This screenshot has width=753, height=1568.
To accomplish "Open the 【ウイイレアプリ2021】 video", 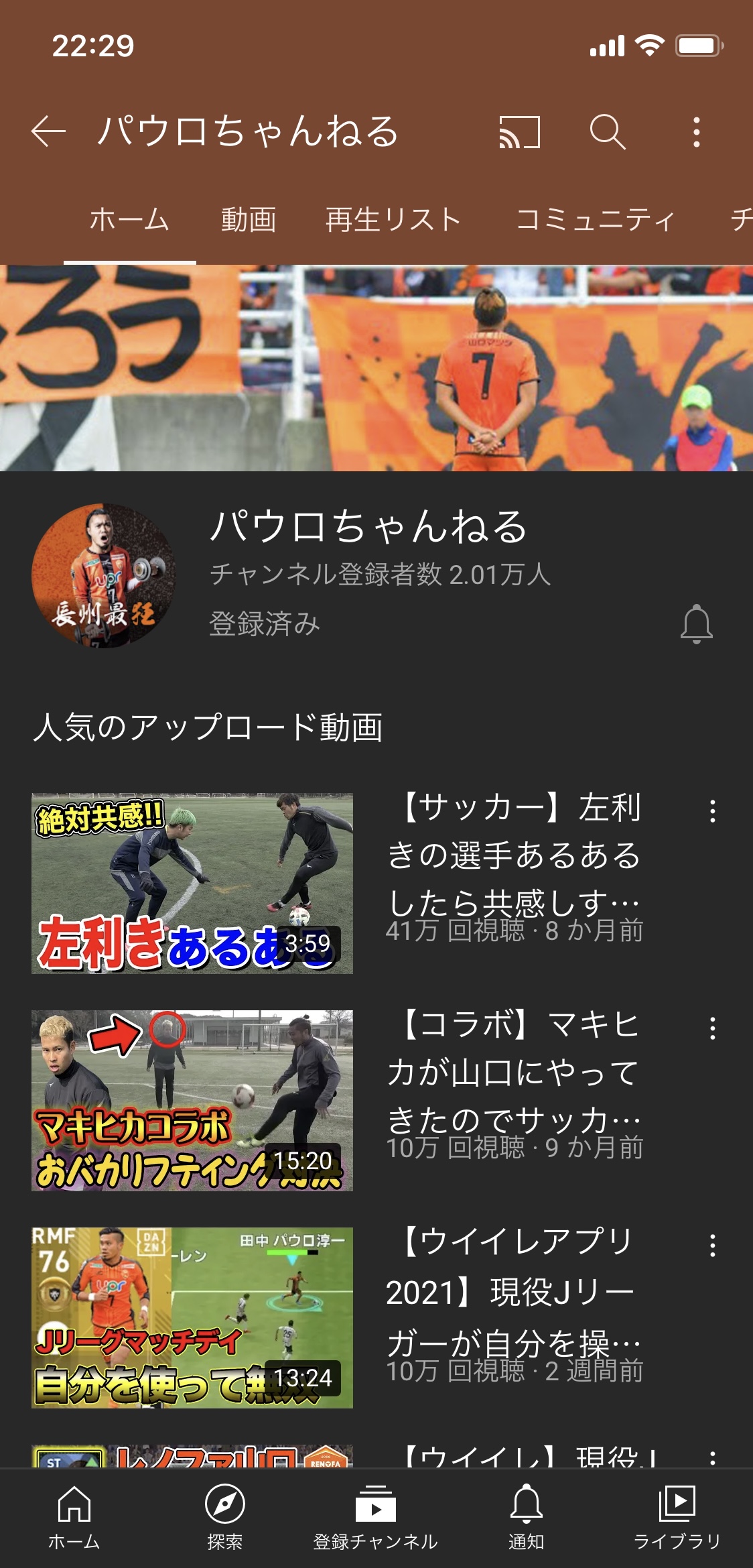I will [512, 1290].
